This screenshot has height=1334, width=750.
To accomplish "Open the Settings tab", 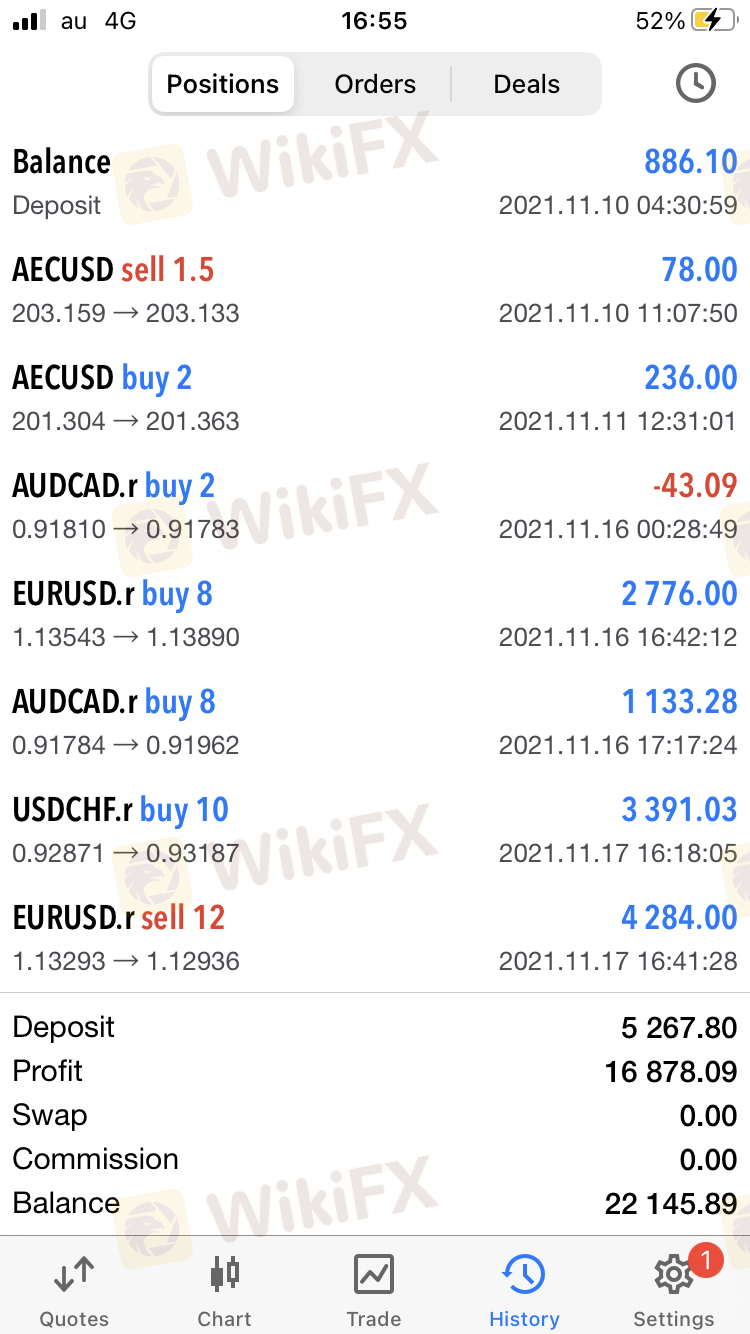I will (x=674, y=1290).
